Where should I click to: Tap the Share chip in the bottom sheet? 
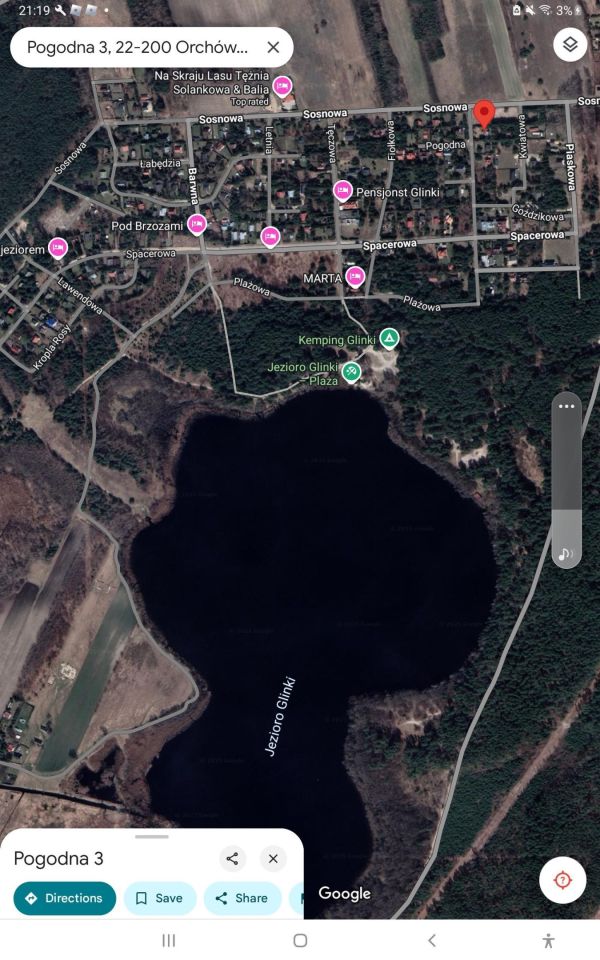click(242, 898)
